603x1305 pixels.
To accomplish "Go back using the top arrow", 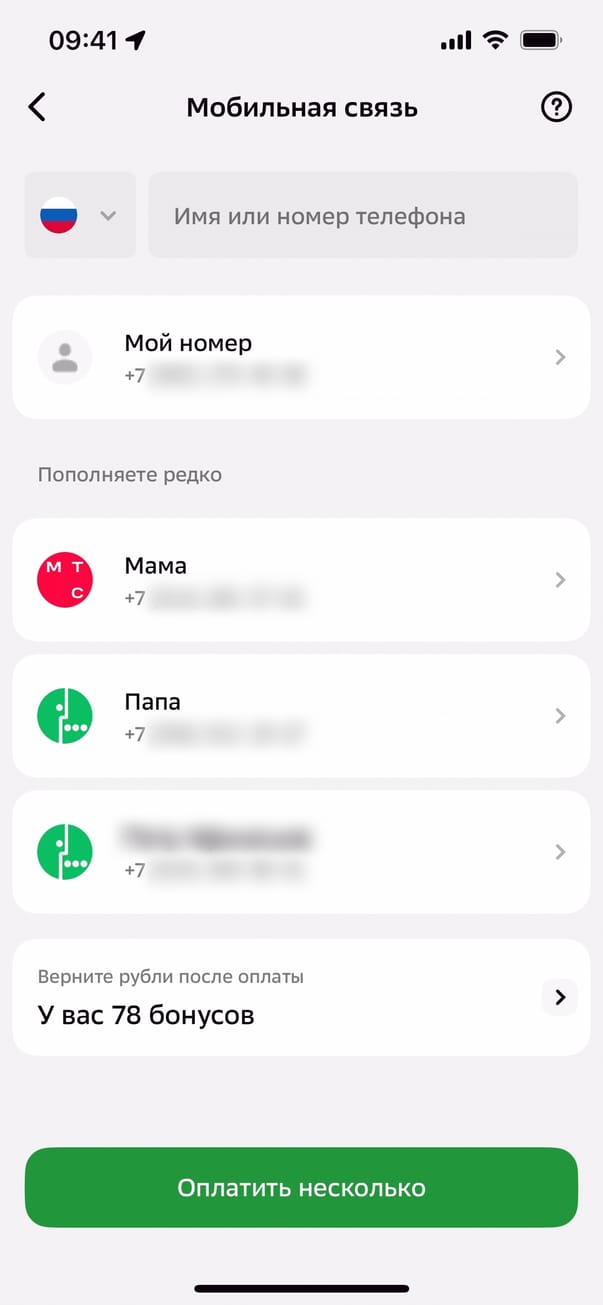I will click(x=37, y=107).
